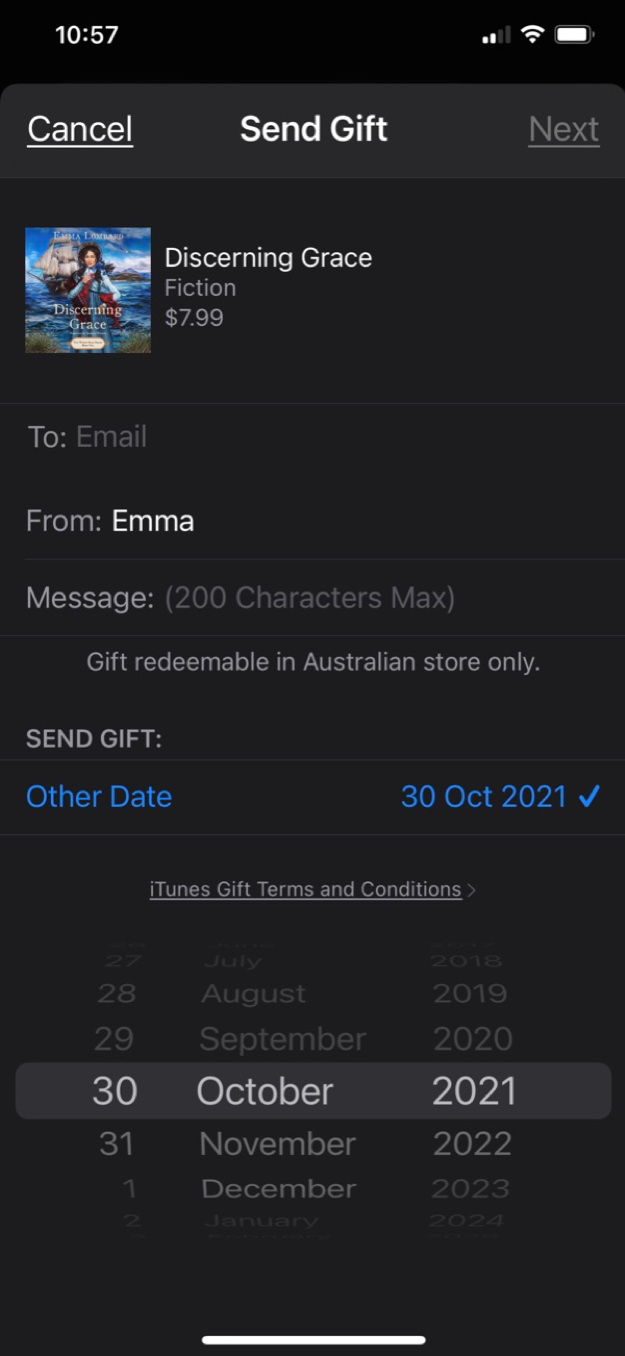Screen dimensions: 625x1356
Task: Pick day 29 in date picker
Action: coord(114,1039)
